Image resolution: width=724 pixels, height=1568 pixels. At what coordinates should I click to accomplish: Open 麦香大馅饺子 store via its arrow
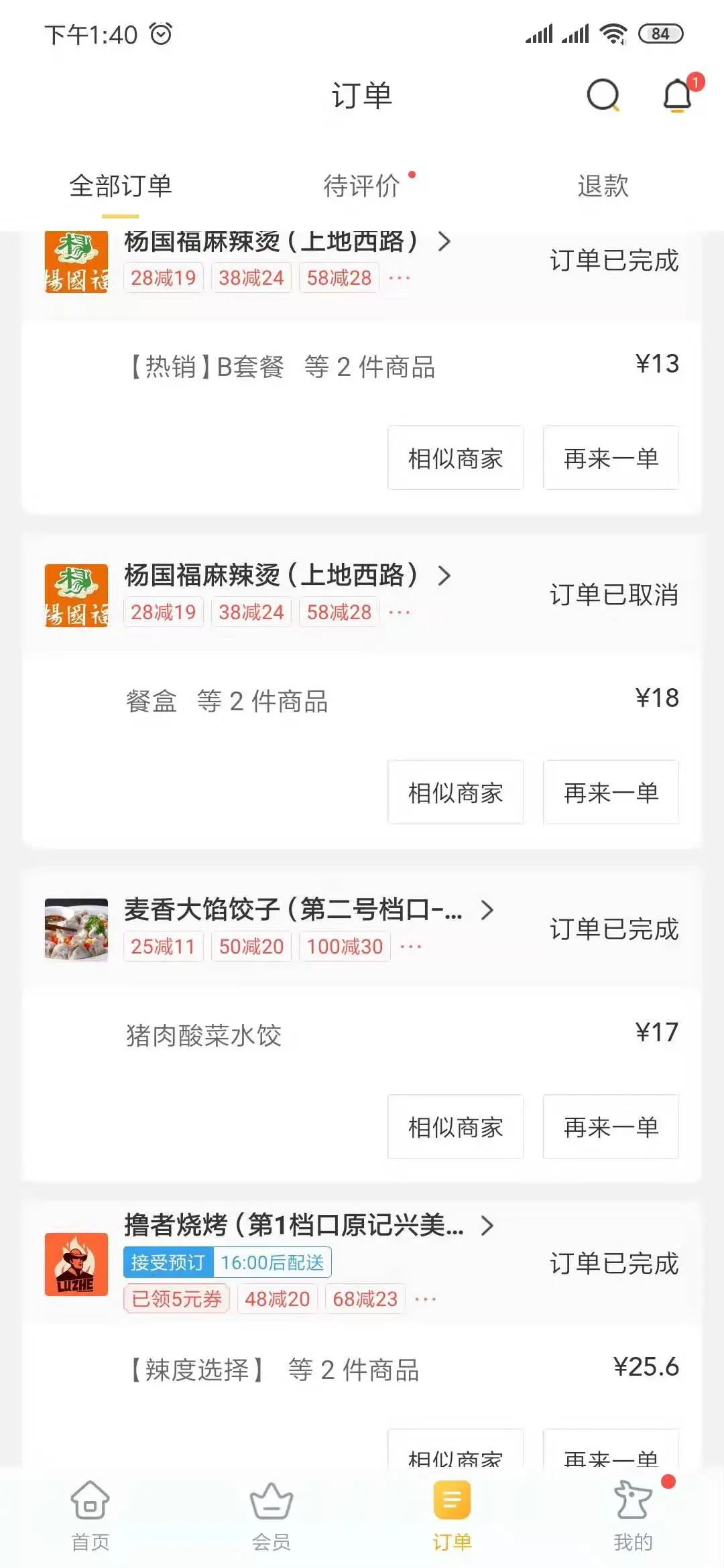[488, 910]
